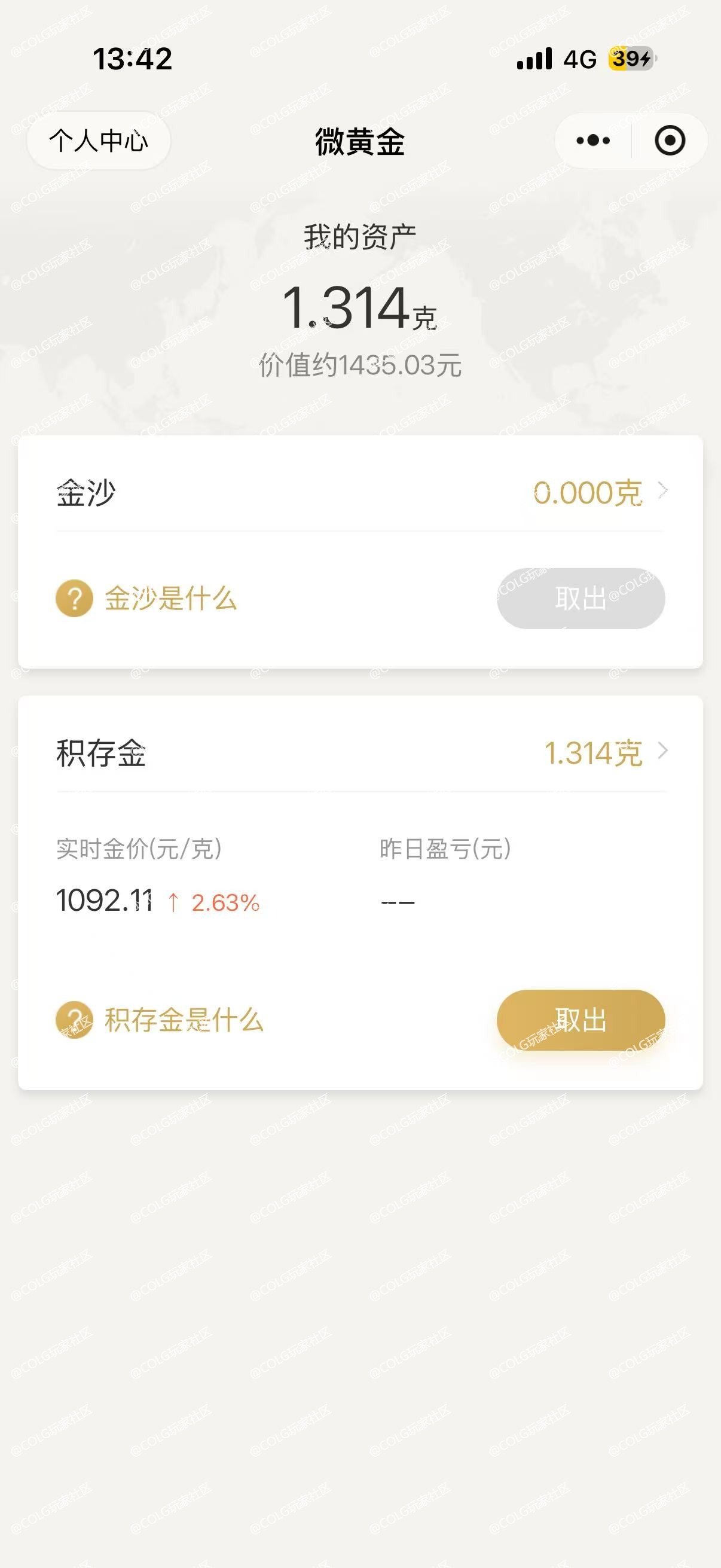The image size is (721, 1568).
Task: Tap the help icon next to 积存金是什么
Action: pyautogui.click(x=74, y=1020)
